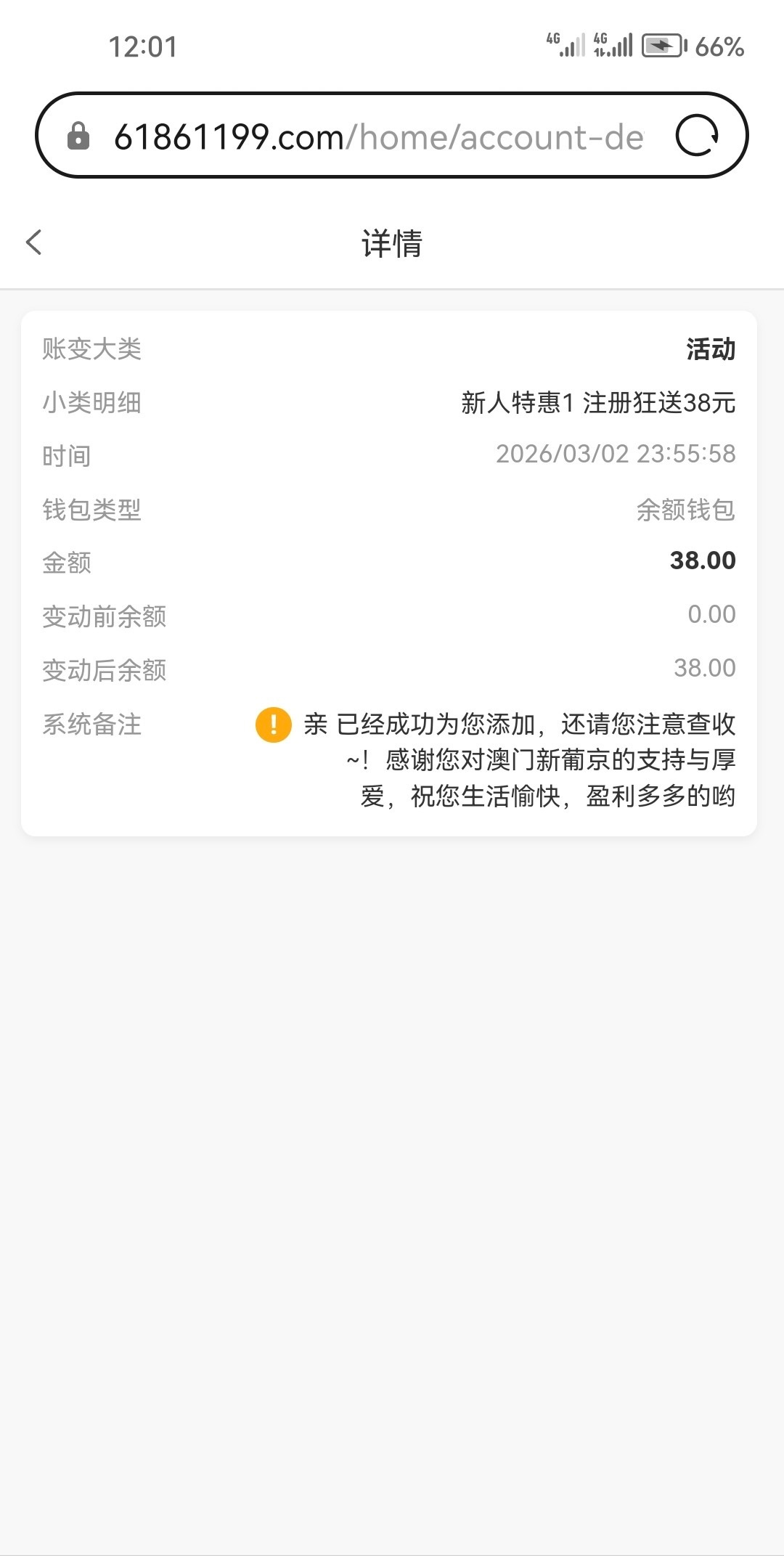Screen dimensions: 784x1566
Task: Open the 新人特惠1 注册狂送38元 promotion link
Action: (x=597, y=403)
